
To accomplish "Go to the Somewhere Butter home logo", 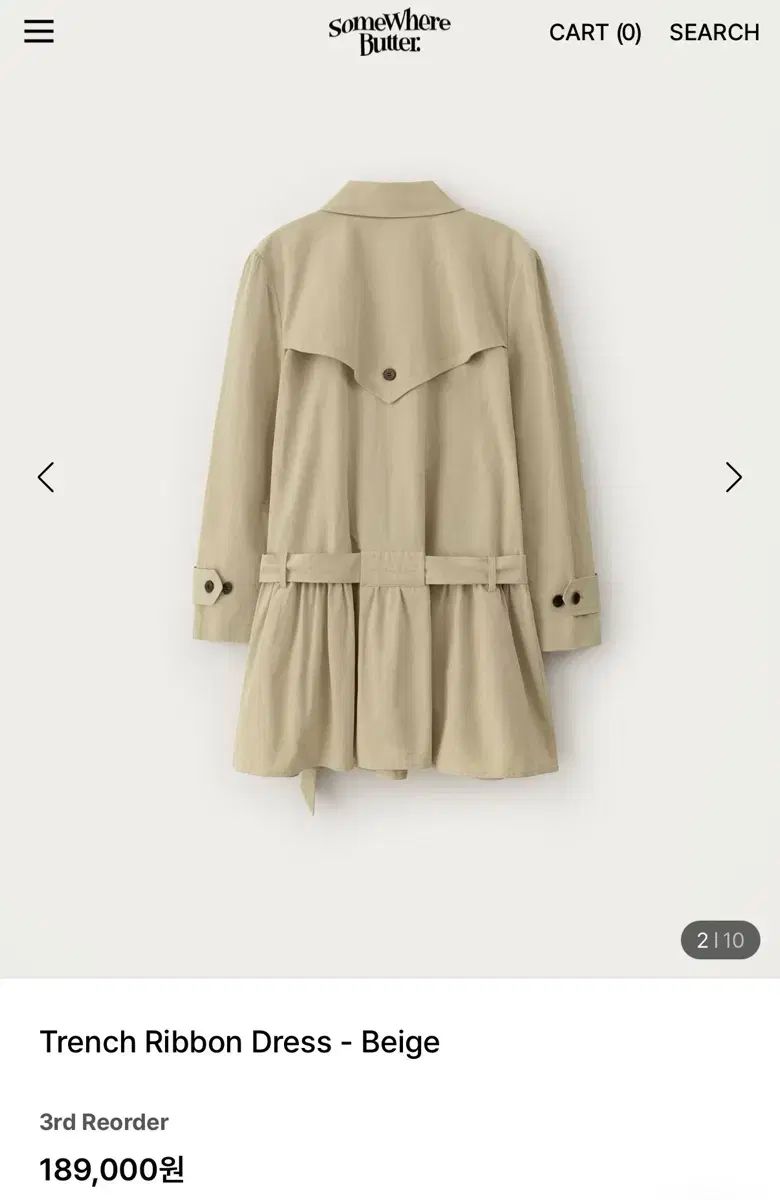I will [389, 33].
